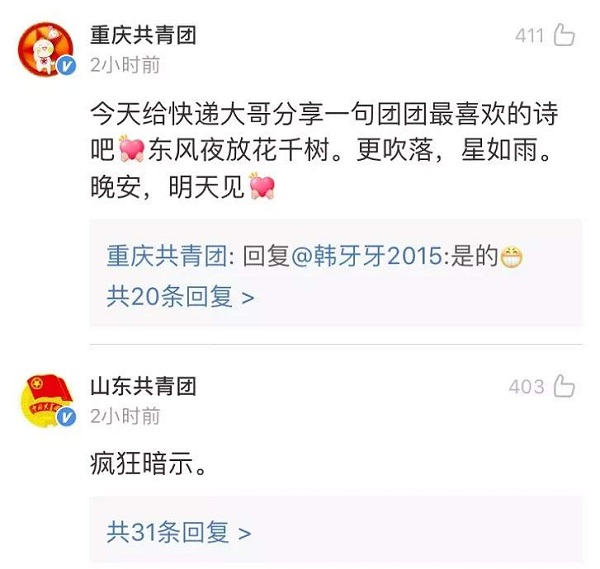600x569 pixels.
Task: Expand 共20条回复 replies
Action: point(180,296)
